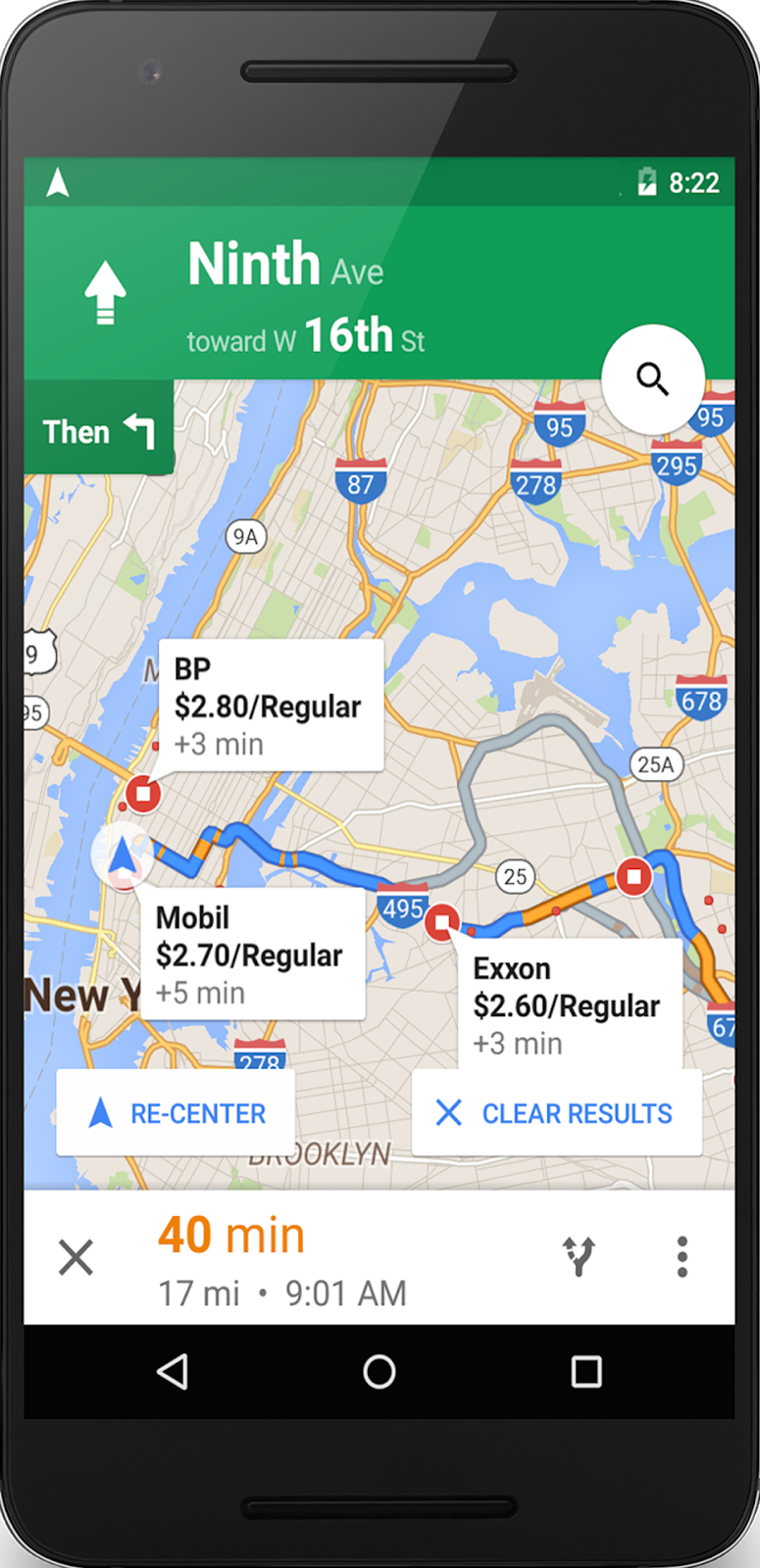The height and width of the screenshot is (1568, 760).
Task: Clear the gas station results
Action: (557, 1113)
